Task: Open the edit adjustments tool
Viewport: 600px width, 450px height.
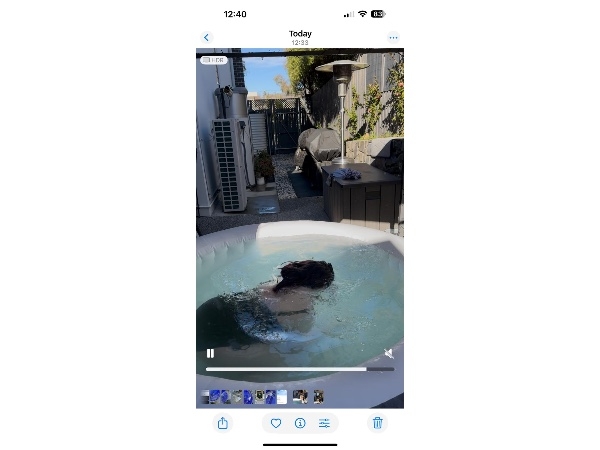Action: point(325,423)
